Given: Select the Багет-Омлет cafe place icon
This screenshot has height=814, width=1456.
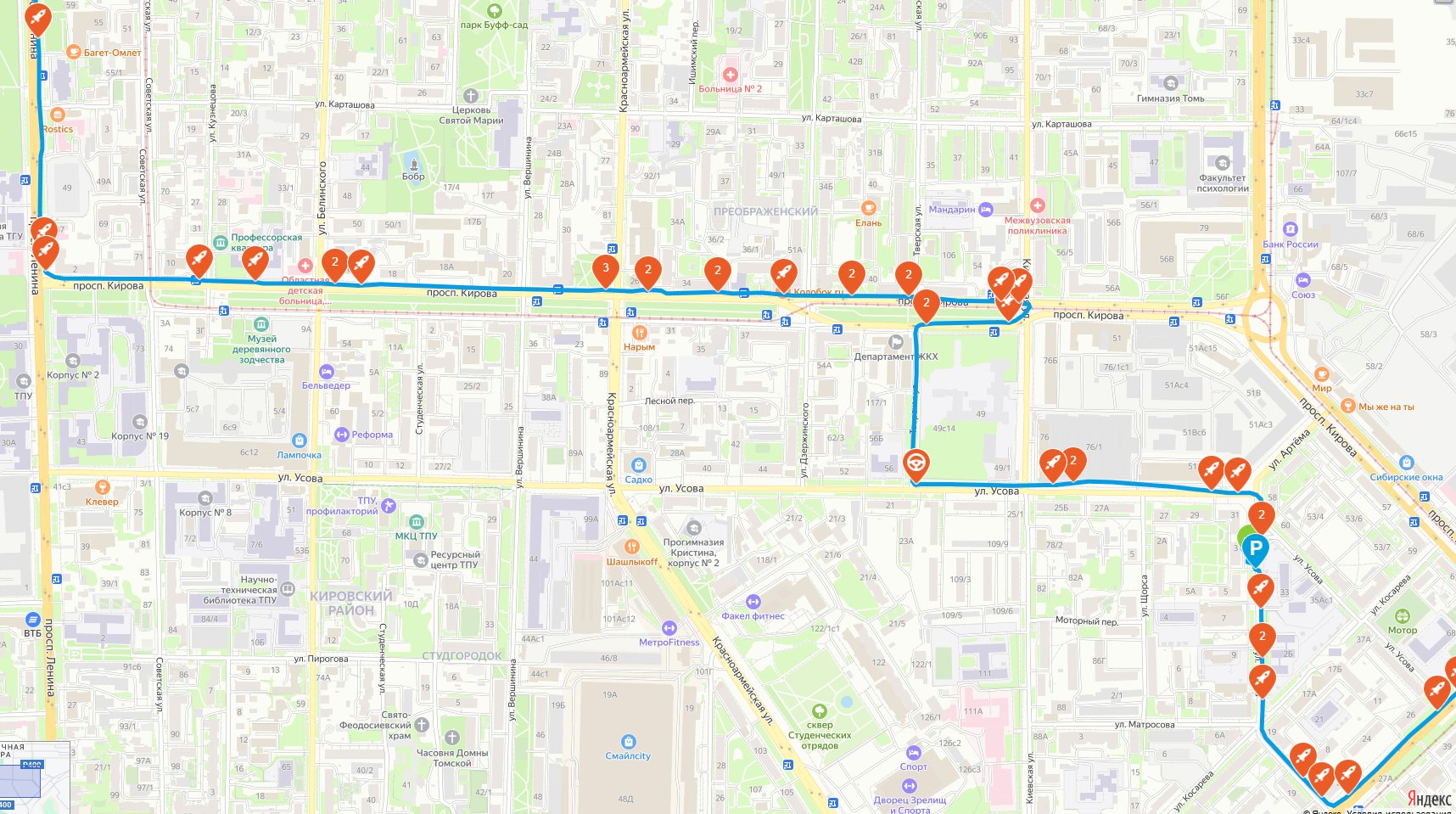Looking at the screenshot, I should [74, 52].
